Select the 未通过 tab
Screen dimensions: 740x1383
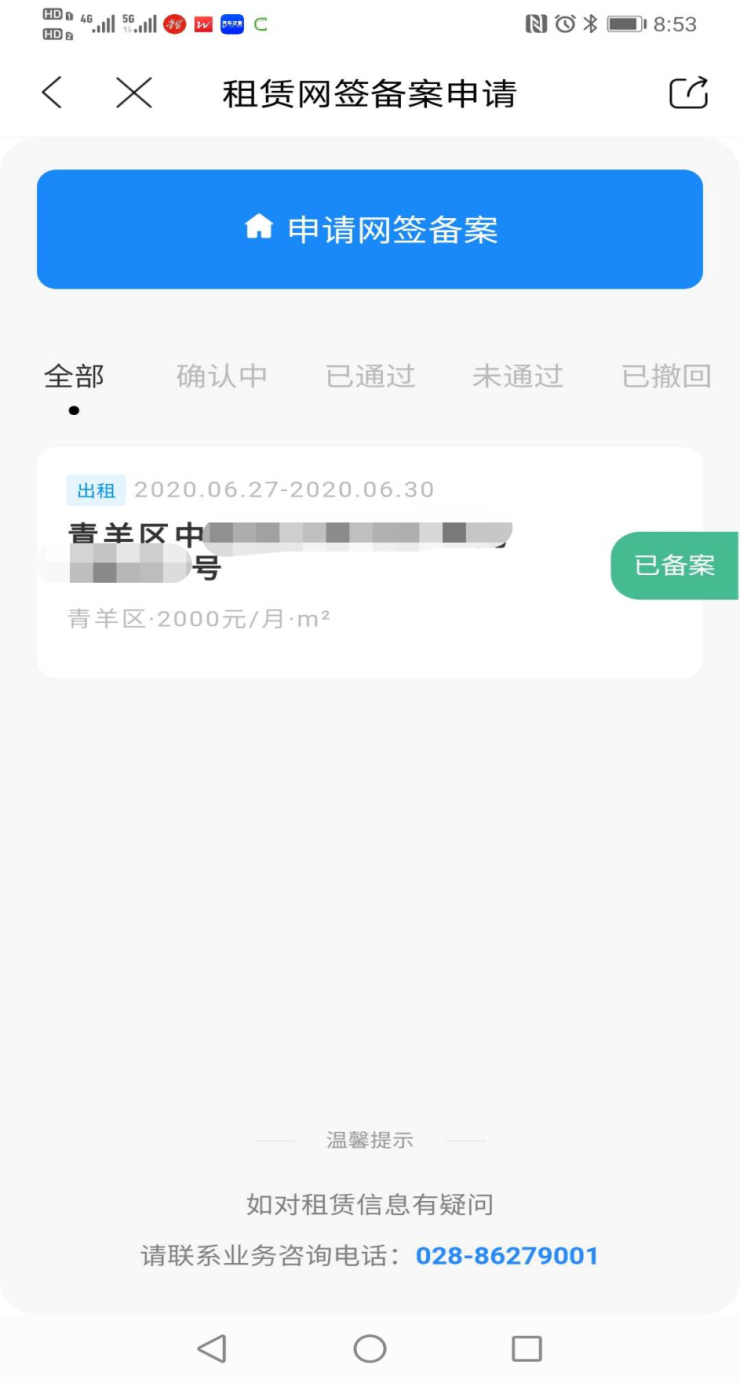click(518, 377)
